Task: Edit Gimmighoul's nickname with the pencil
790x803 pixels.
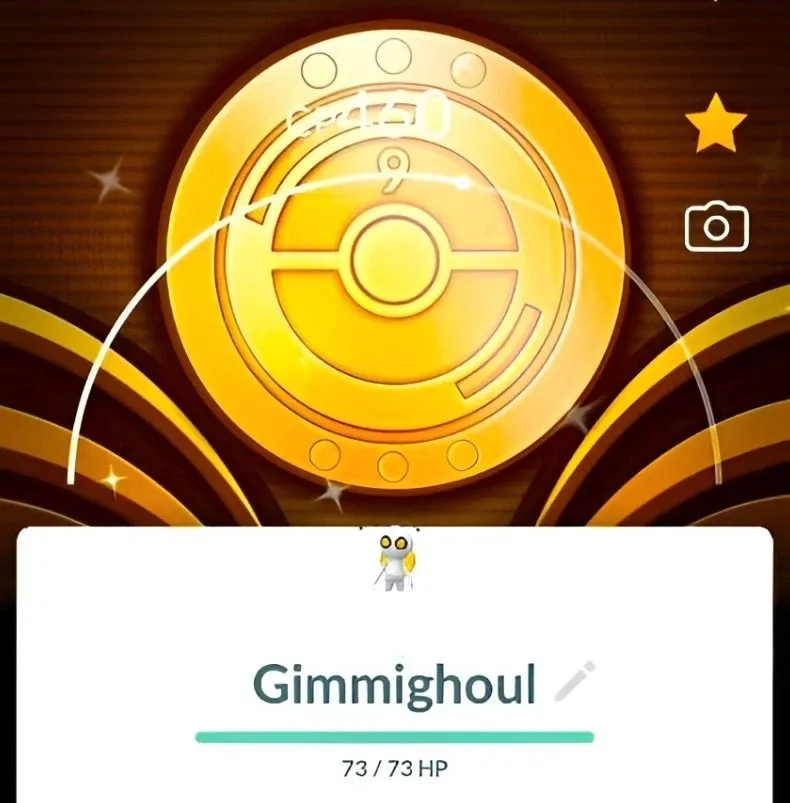Action: pos(575,683)
